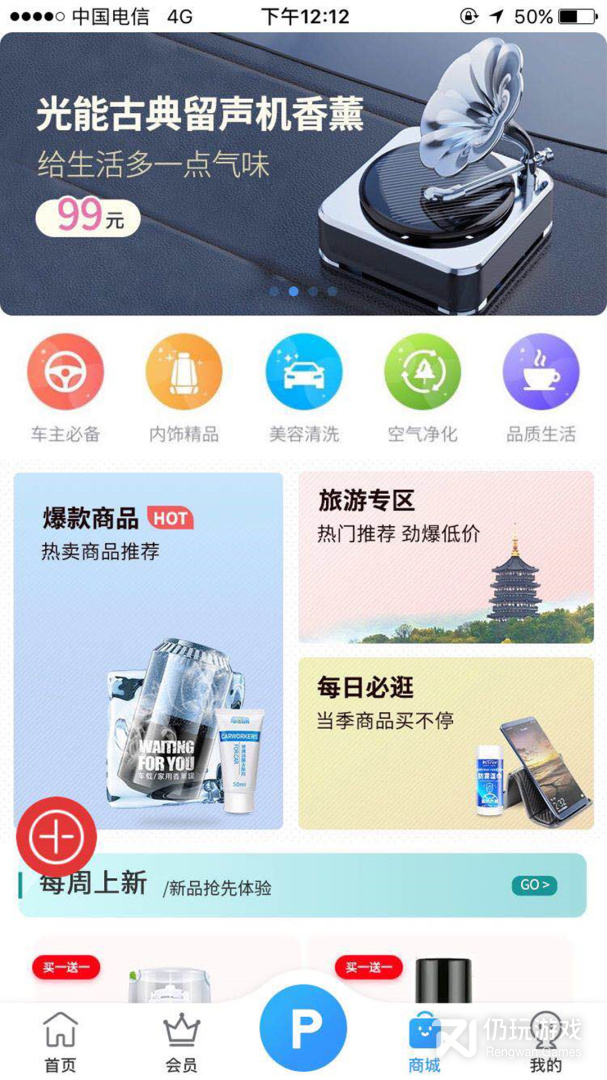Switch to the 会员 tab

(181, 1041)
